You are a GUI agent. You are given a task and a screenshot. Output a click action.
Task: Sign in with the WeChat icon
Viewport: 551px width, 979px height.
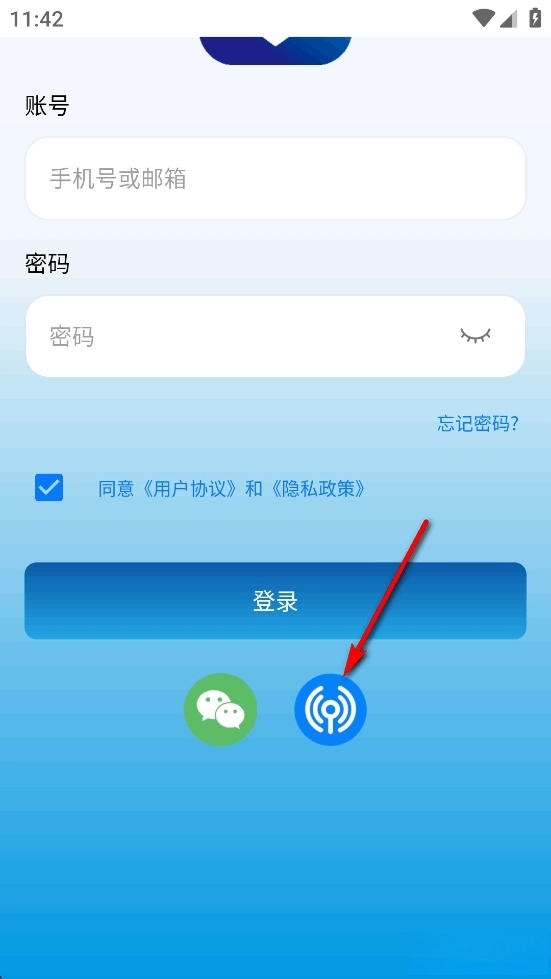pos(220,710)
